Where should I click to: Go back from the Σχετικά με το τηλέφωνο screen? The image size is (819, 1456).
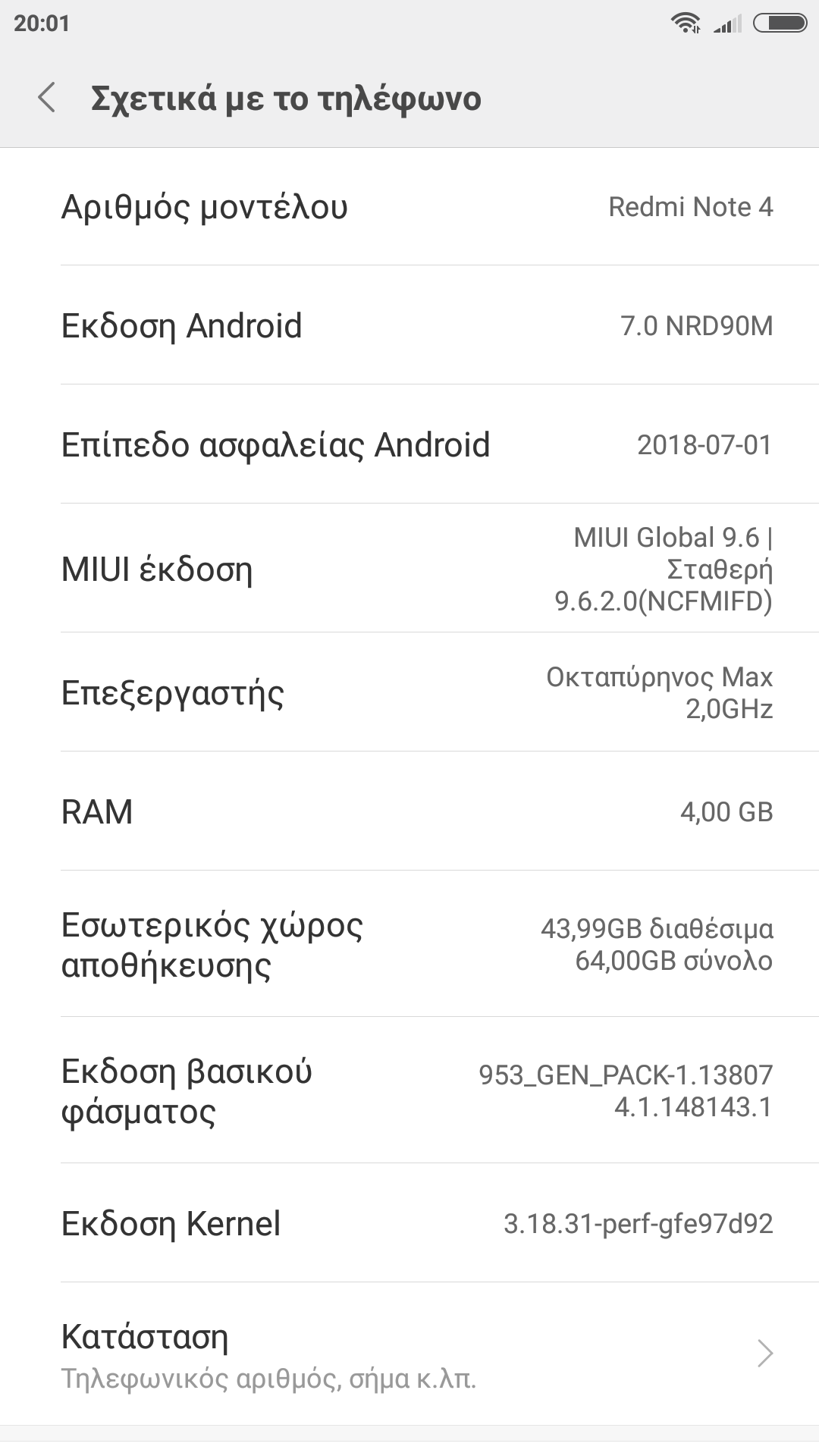pos(47,98)
